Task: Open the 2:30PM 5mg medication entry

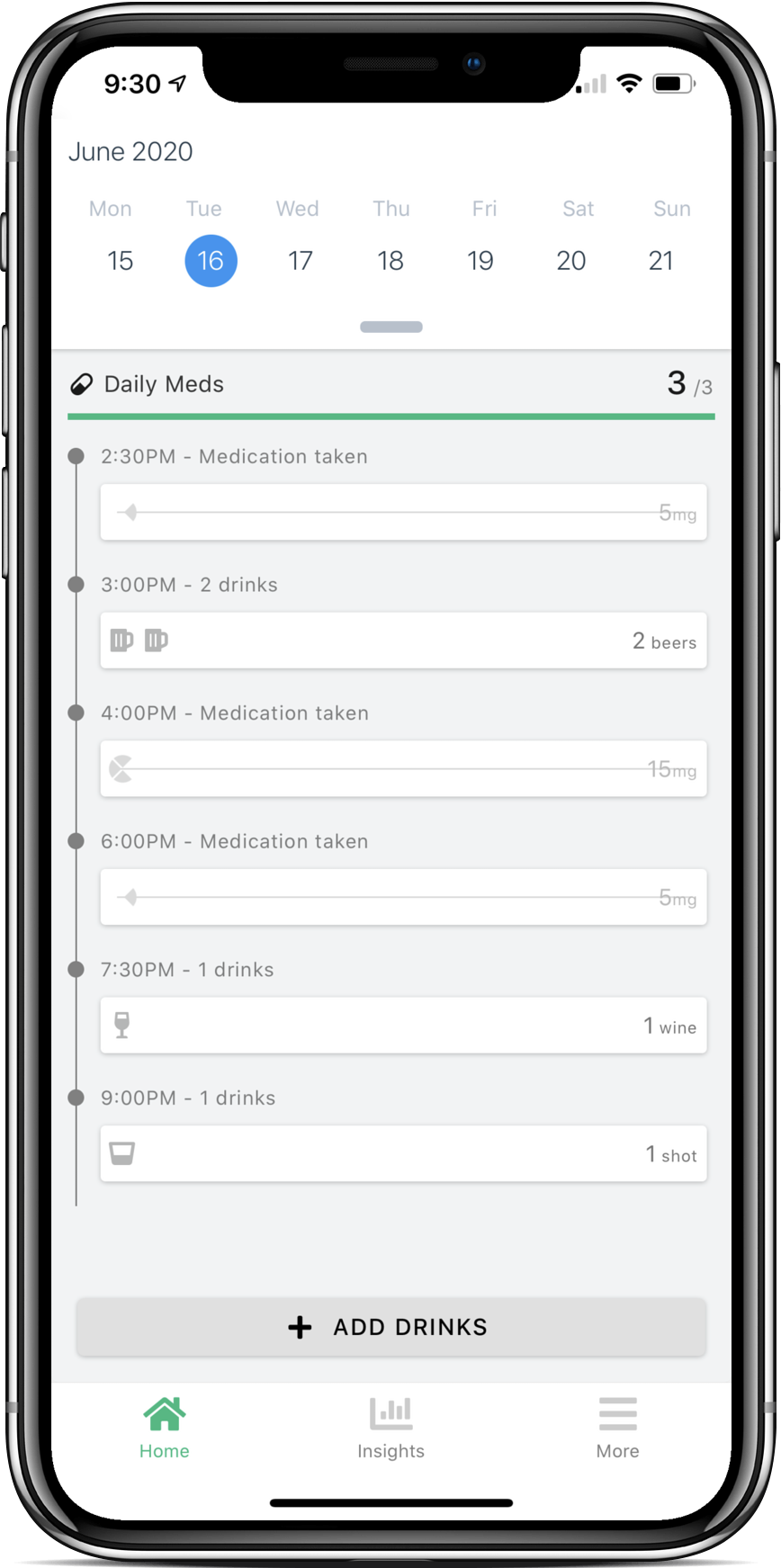Action: point(403,513)
